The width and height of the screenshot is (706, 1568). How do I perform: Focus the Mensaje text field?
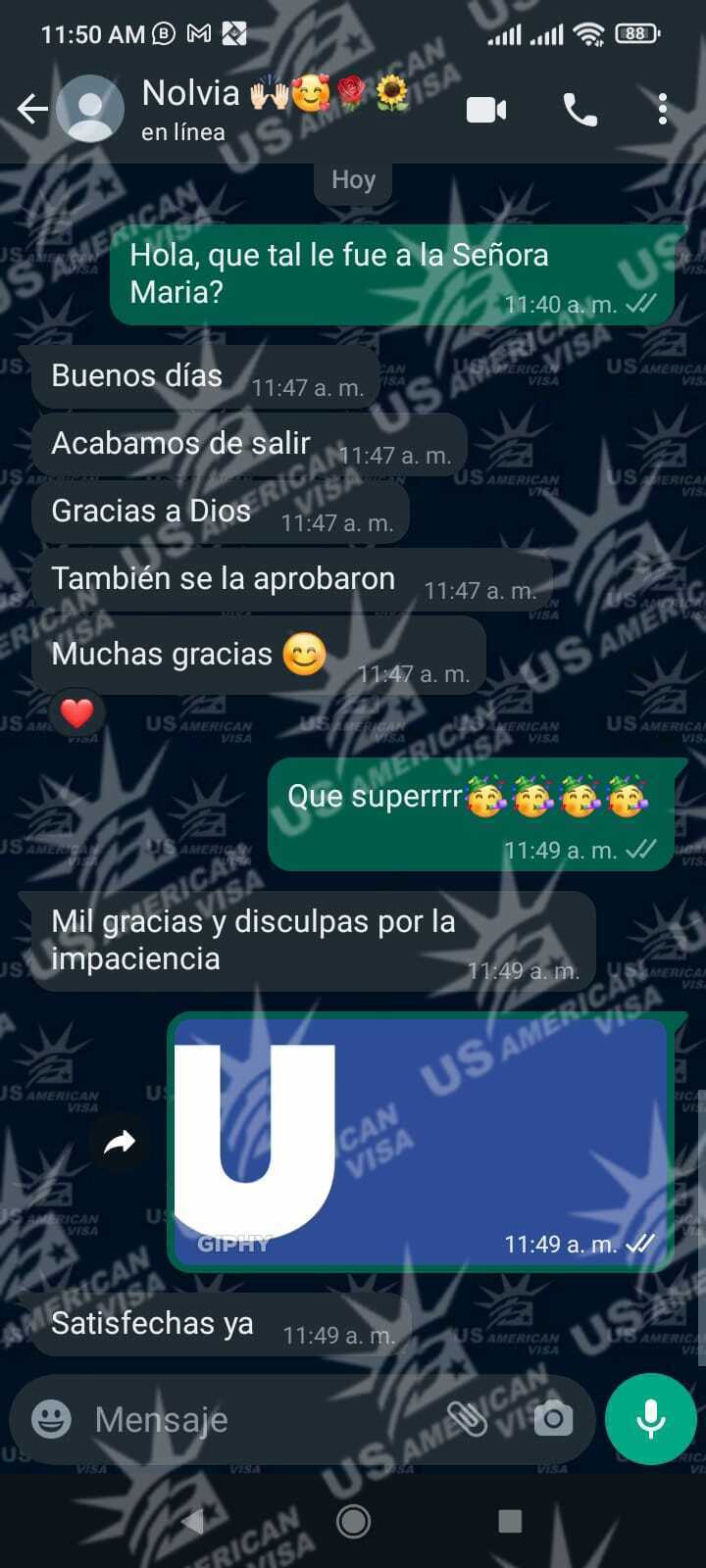[255, 1419]
